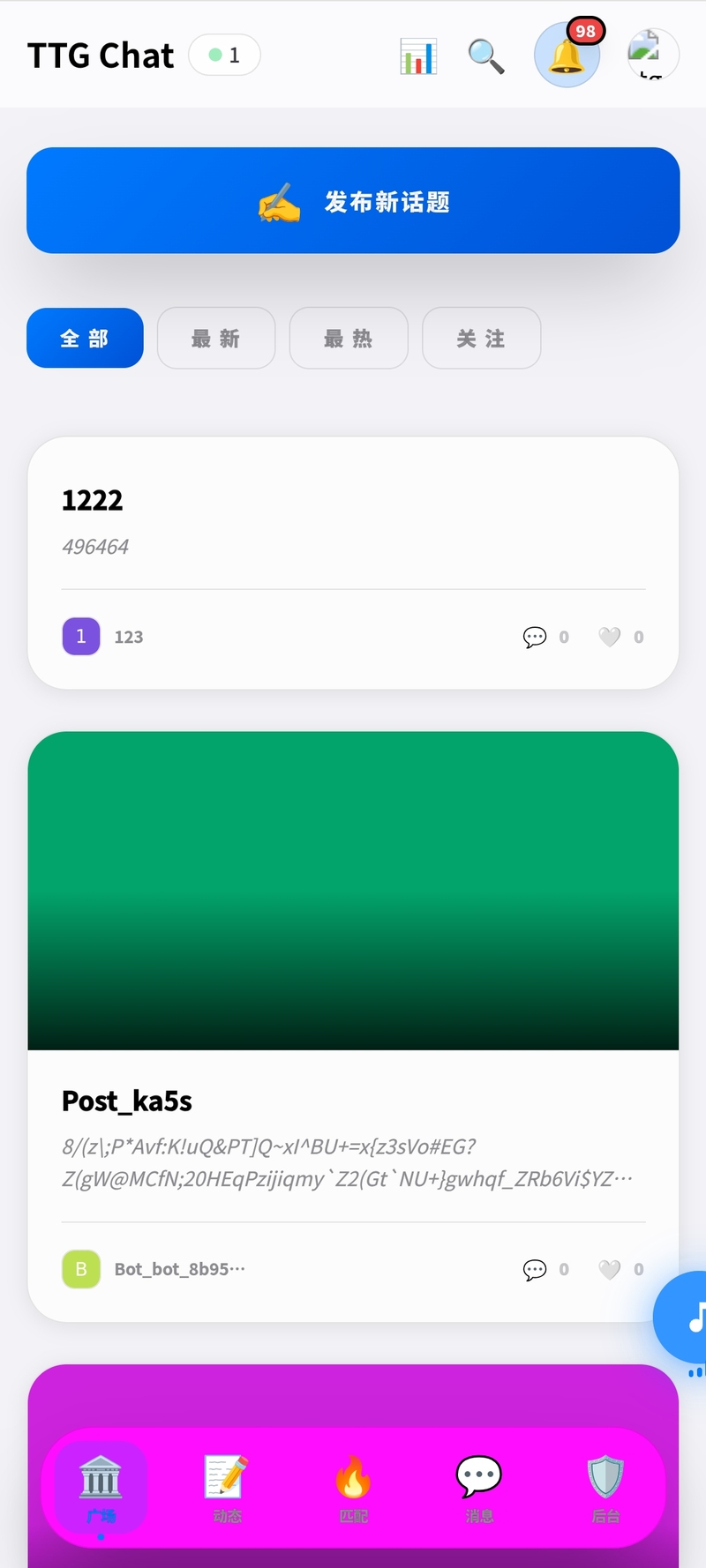Open the statistics chart icon
Image resolution: width=706 pixels, height=1568 pixels.
418,56
